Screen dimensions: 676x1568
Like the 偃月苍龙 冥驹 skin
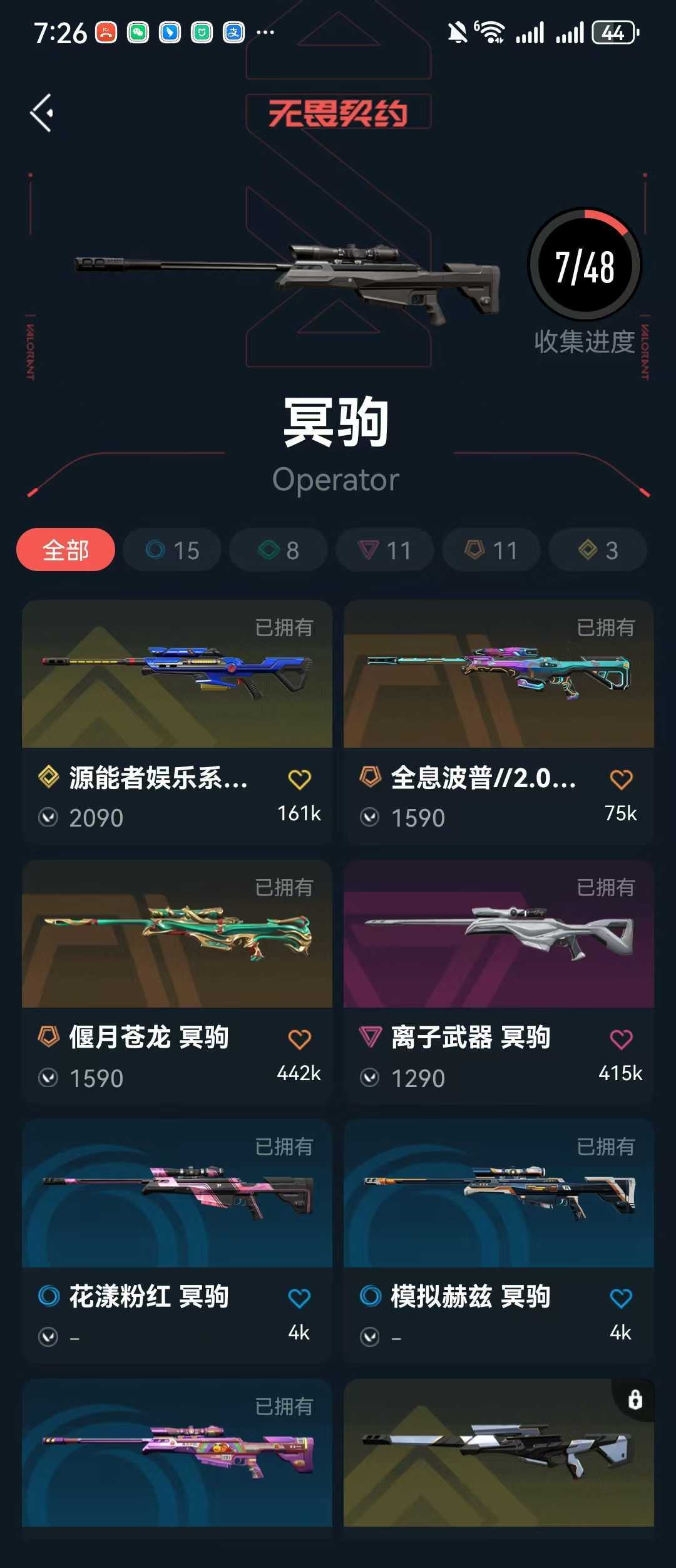tap(299, 1039)
